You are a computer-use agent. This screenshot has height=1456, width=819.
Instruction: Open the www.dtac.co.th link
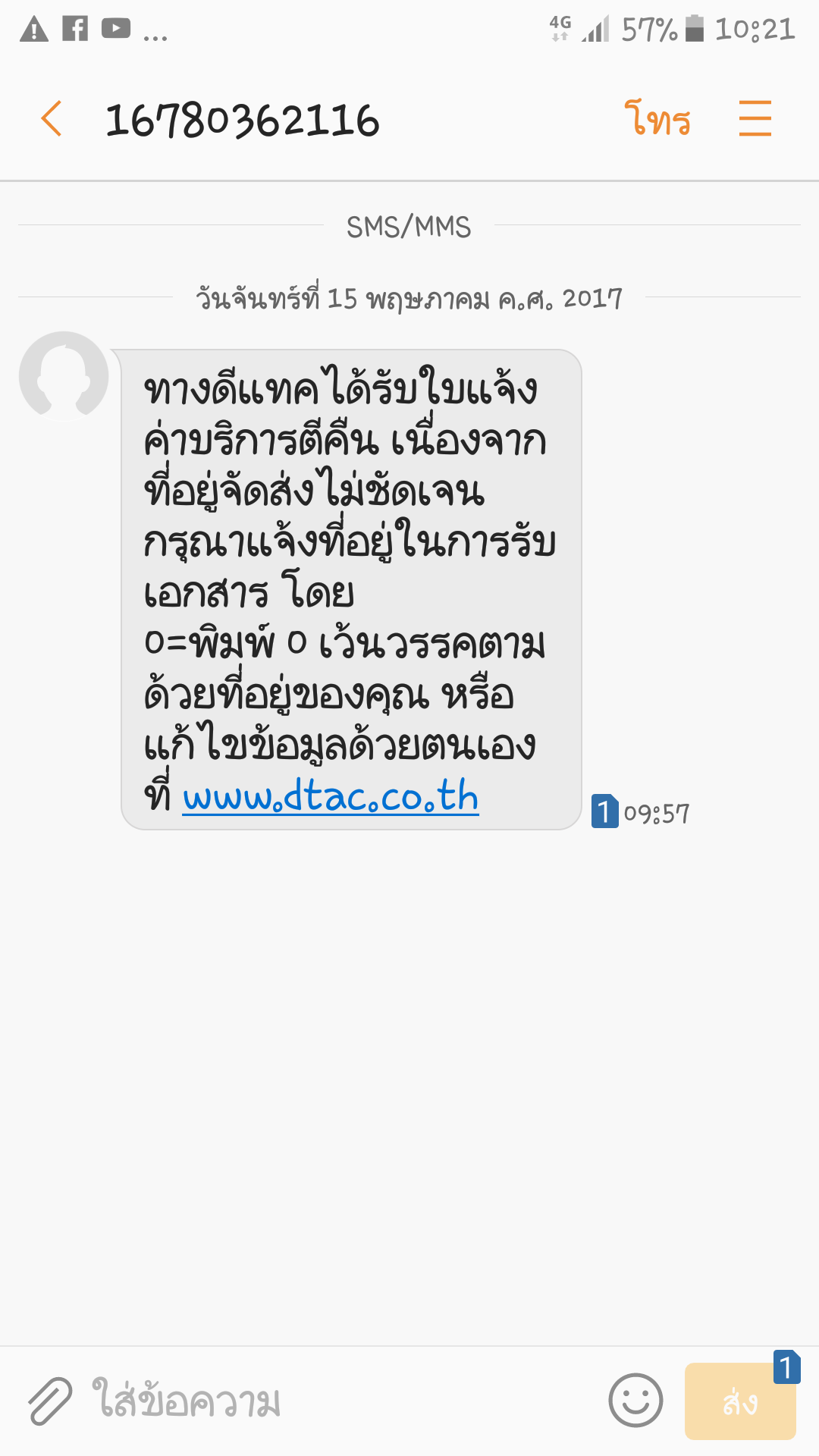click(x=331, y=796)
